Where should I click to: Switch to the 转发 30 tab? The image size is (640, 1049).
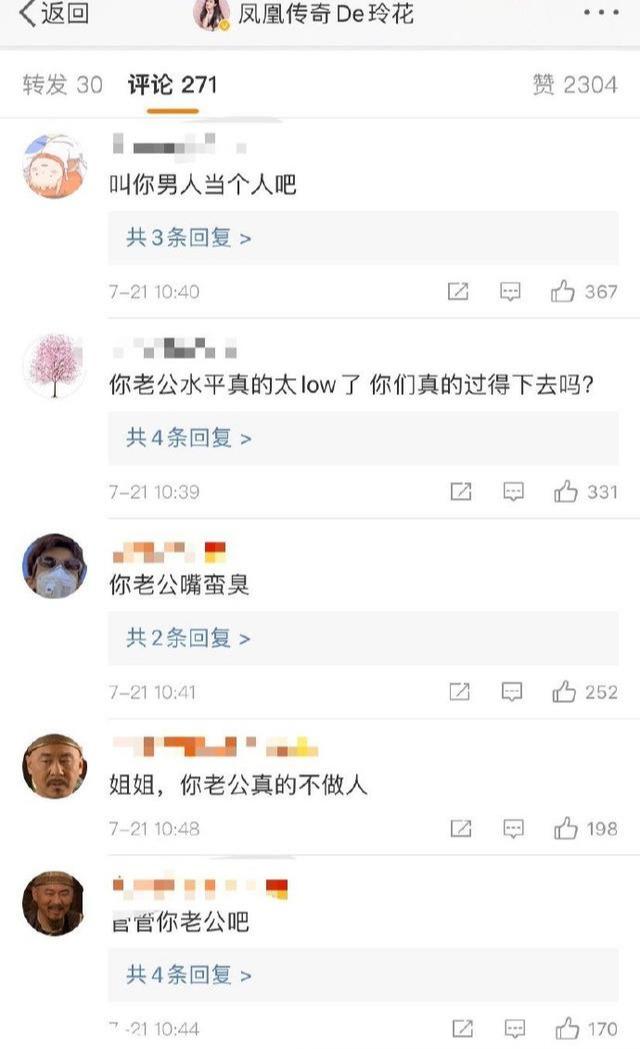[x=62, y=85]
